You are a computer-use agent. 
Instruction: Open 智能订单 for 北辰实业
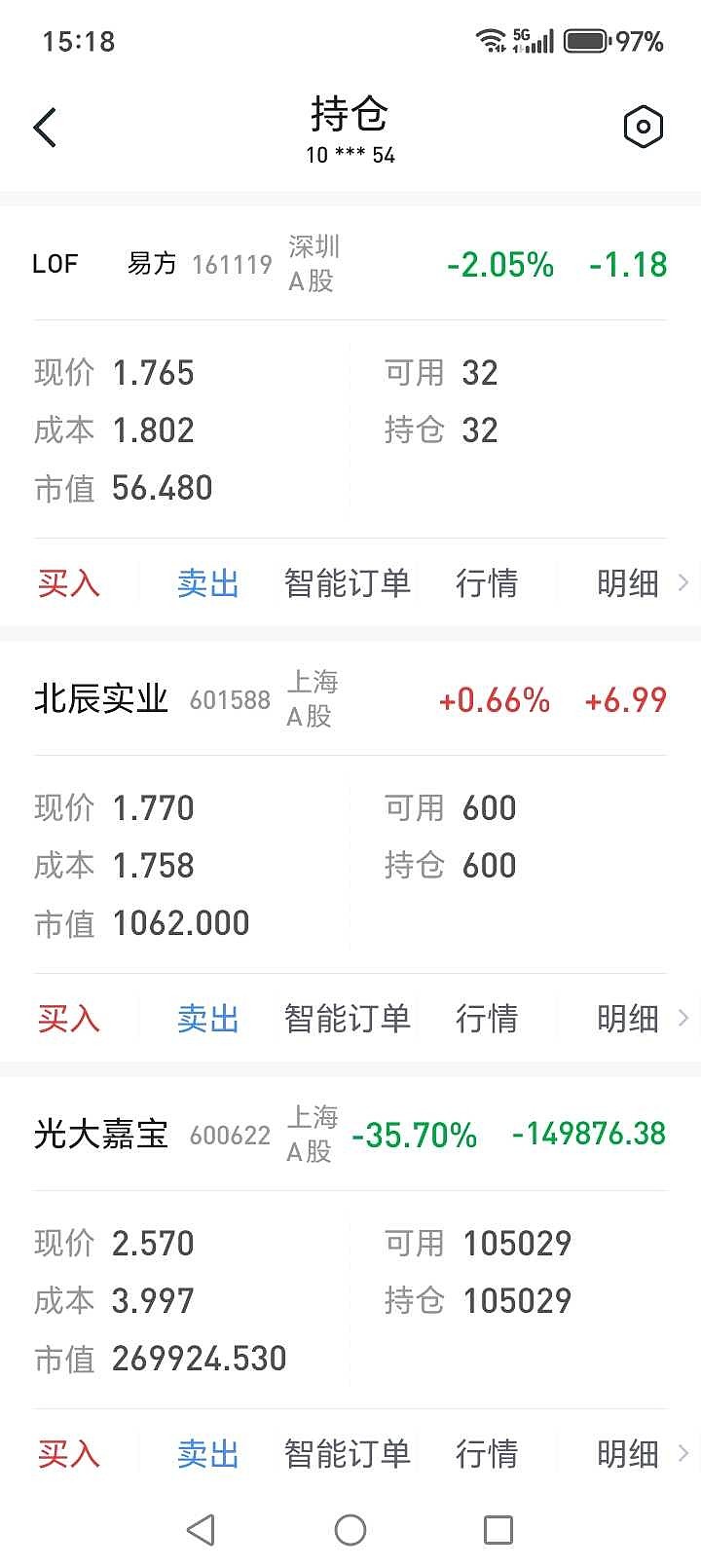pos(347,1018)
